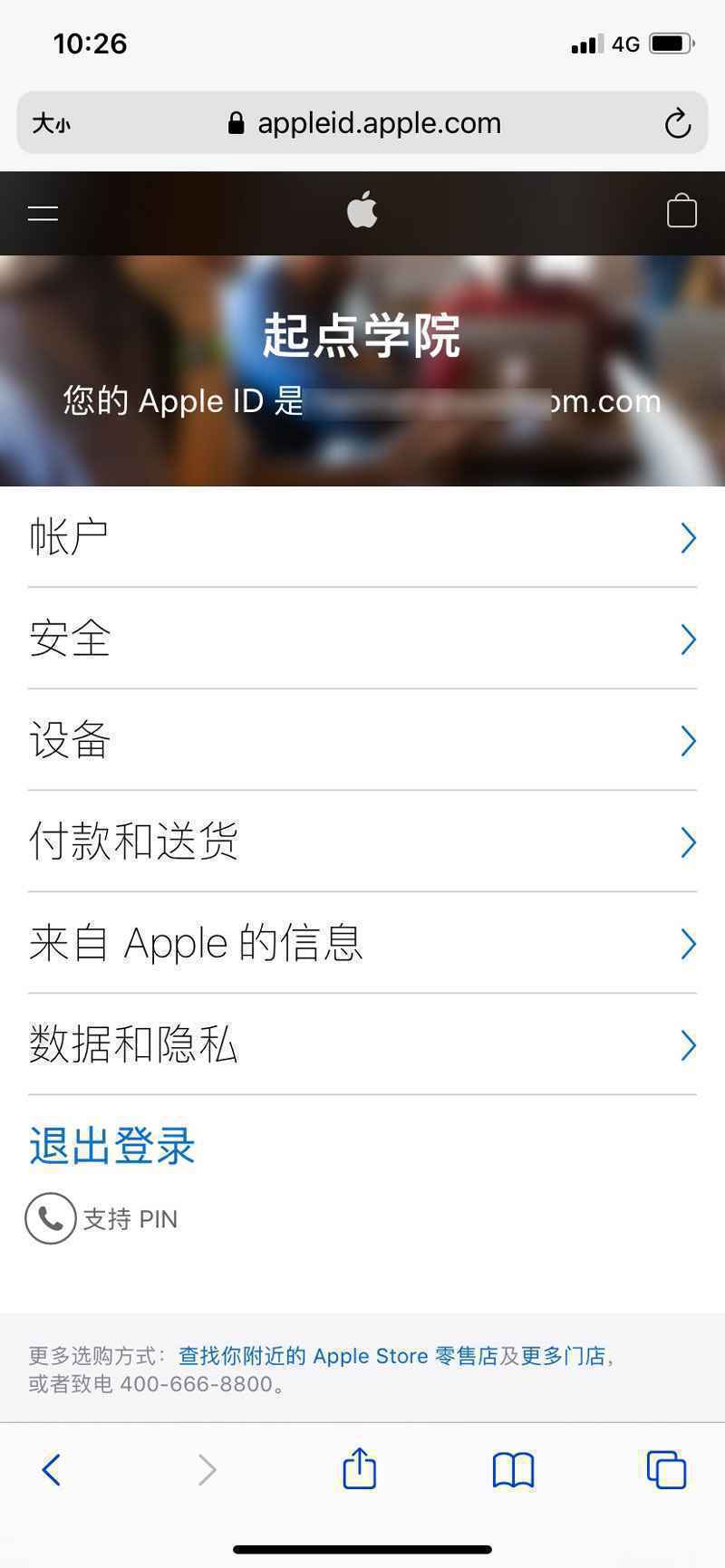Reload the page in Safari
This screenshot has height=1568, width=725.
[677, 123]
